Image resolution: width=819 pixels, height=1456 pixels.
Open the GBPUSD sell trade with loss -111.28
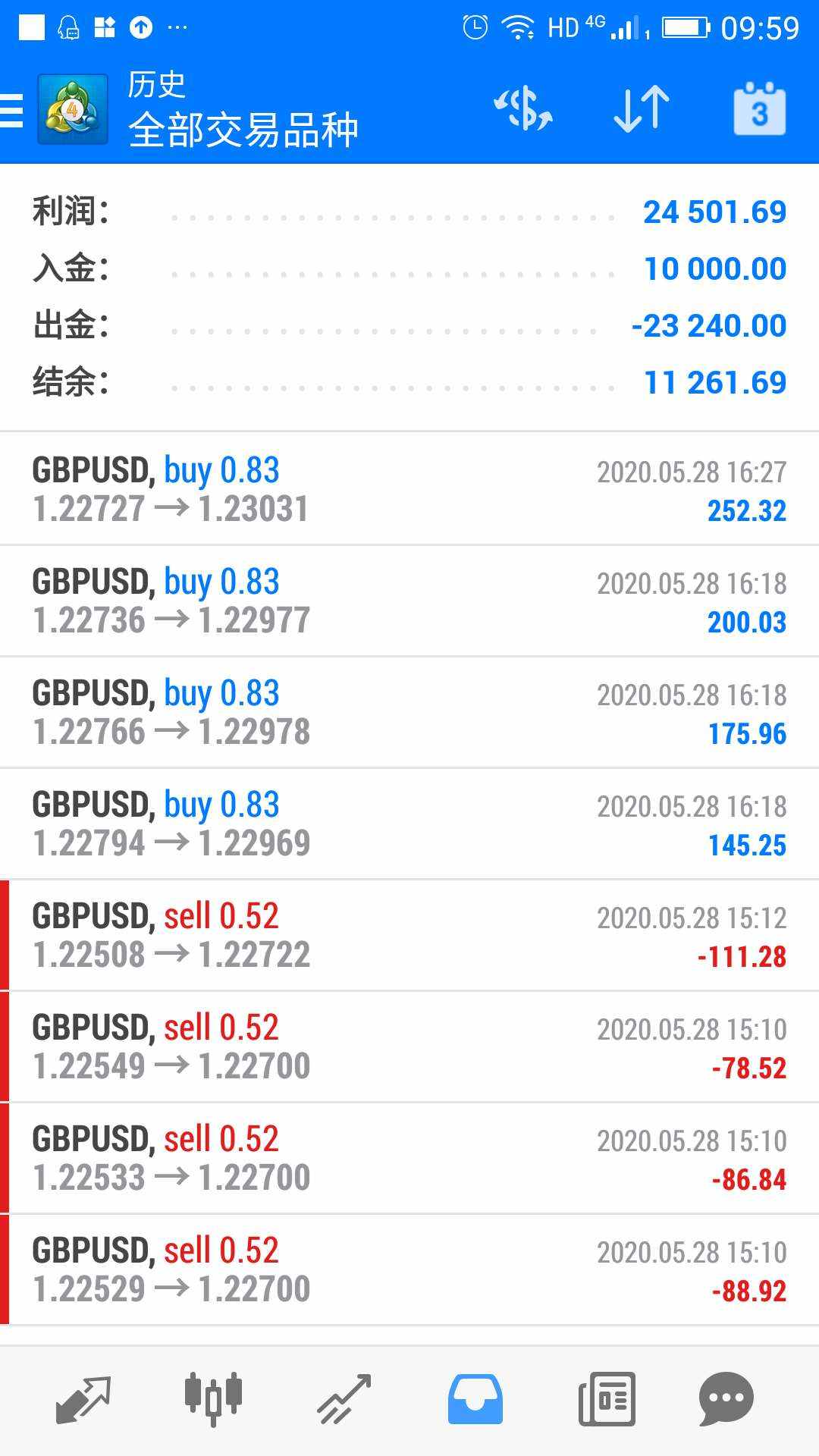[x=409, y=935]
